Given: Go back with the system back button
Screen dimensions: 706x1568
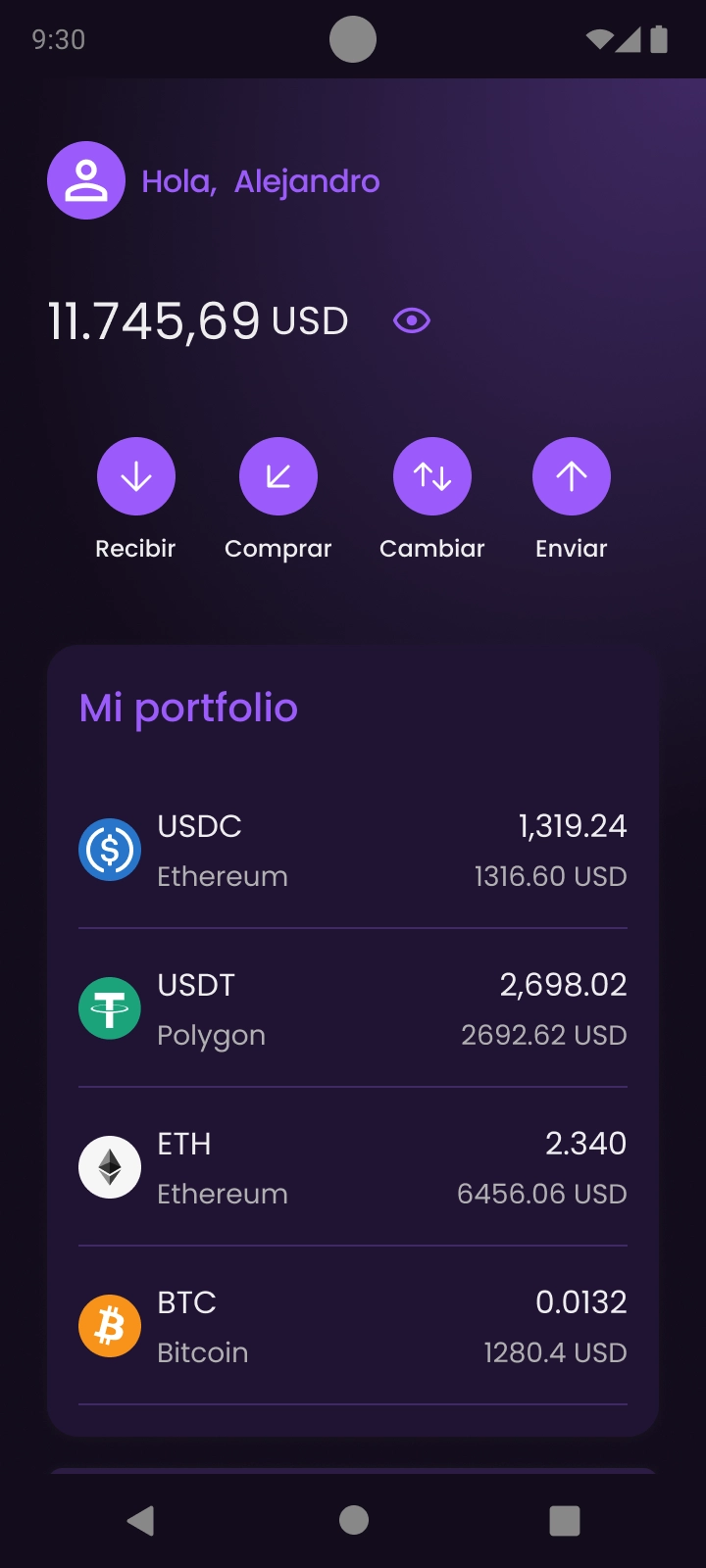Looking at the screenshot, I should [x=141, y=1520].
